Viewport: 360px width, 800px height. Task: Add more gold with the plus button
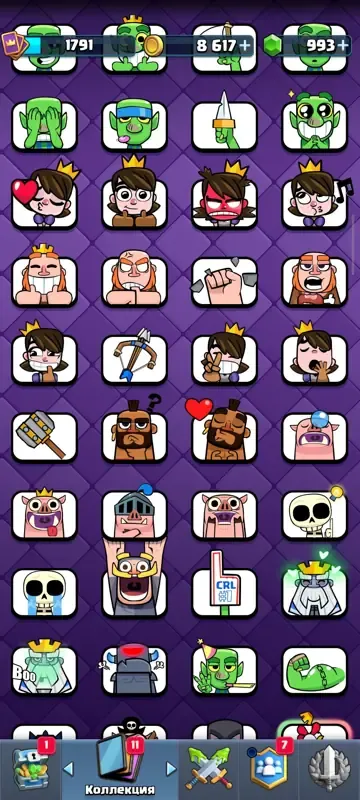[245, 46]
